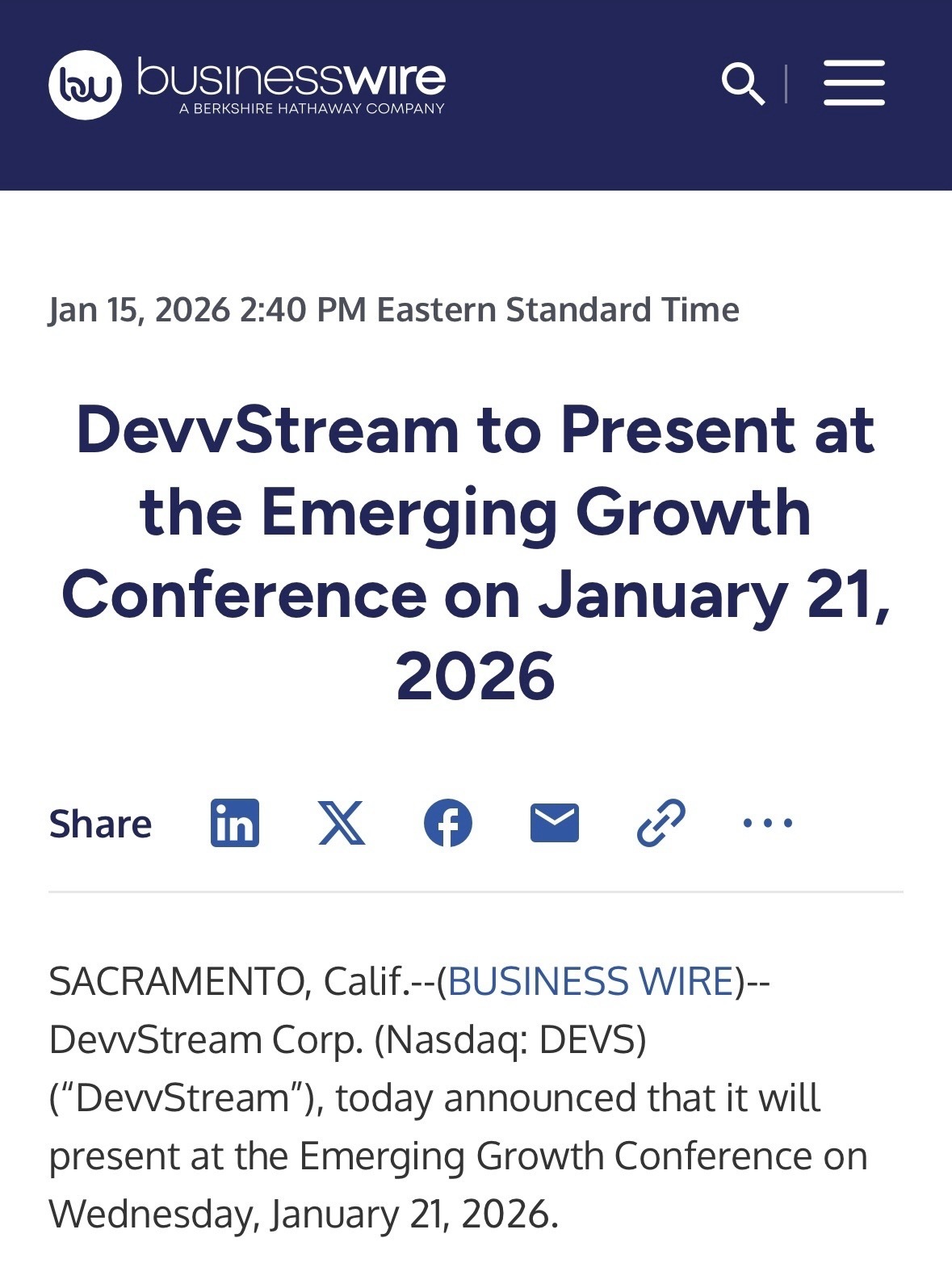Copy the article link
The width and height of the screenshot is (952, 1284).
pos(661,823)
